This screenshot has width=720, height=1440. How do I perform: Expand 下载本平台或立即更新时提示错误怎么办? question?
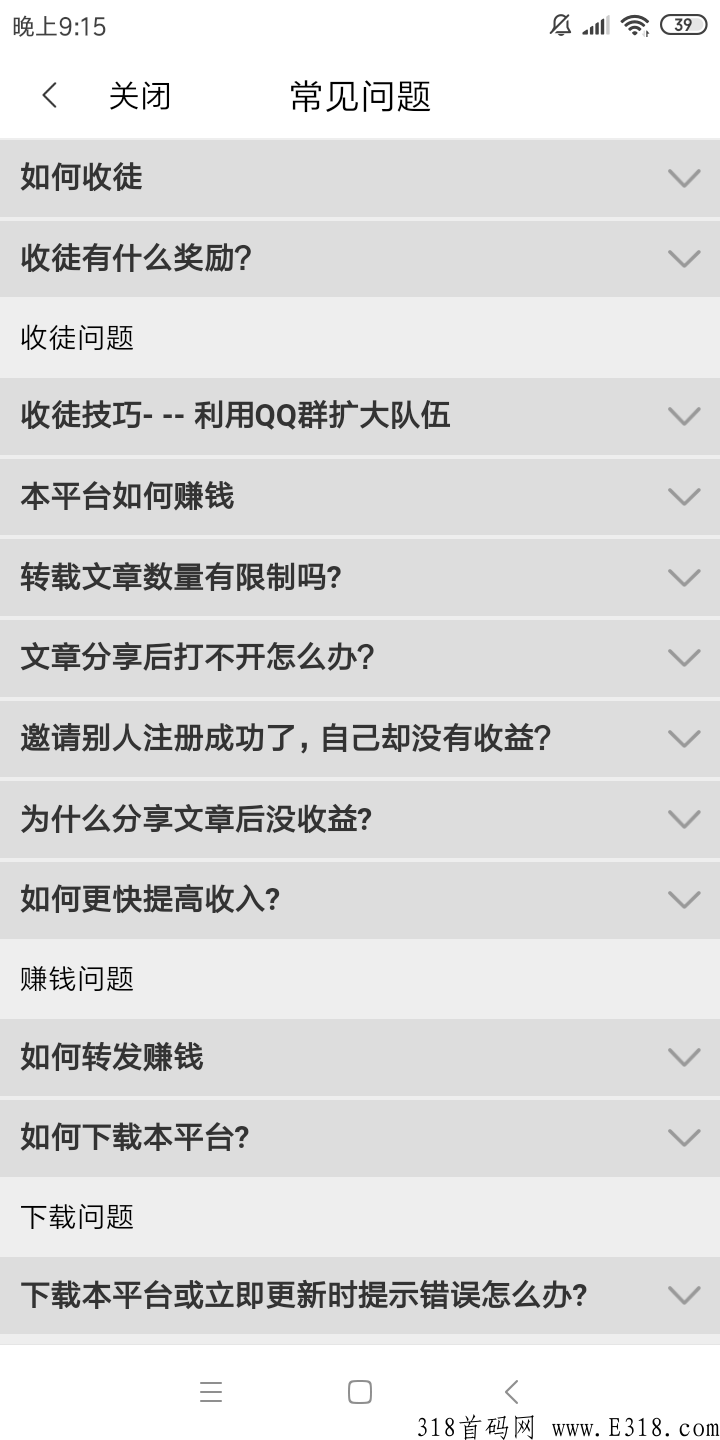click(x=360, y=1296)
